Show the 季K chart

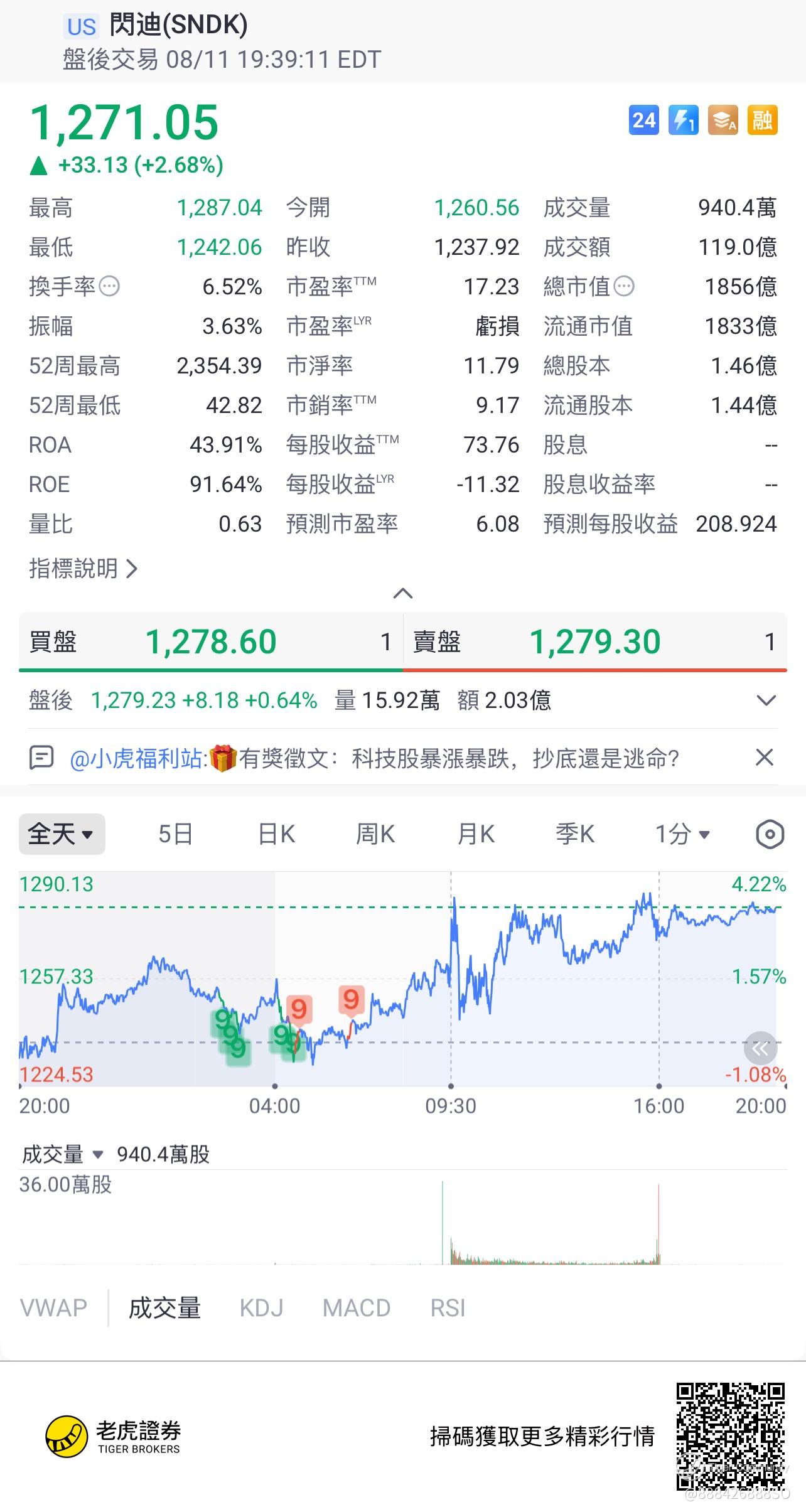click(574, 834)
